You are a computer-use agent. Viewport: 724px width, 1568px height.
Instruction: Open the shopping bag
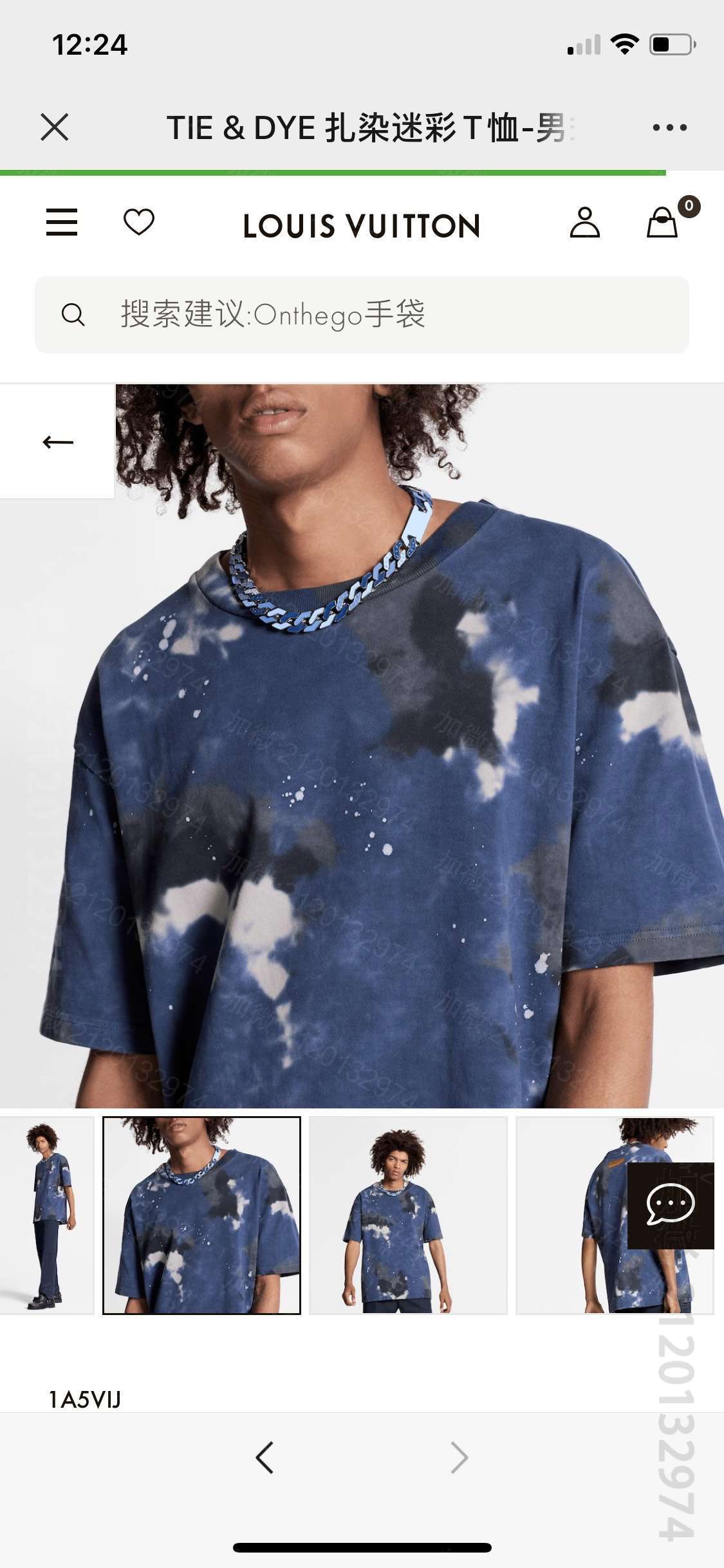663,223
